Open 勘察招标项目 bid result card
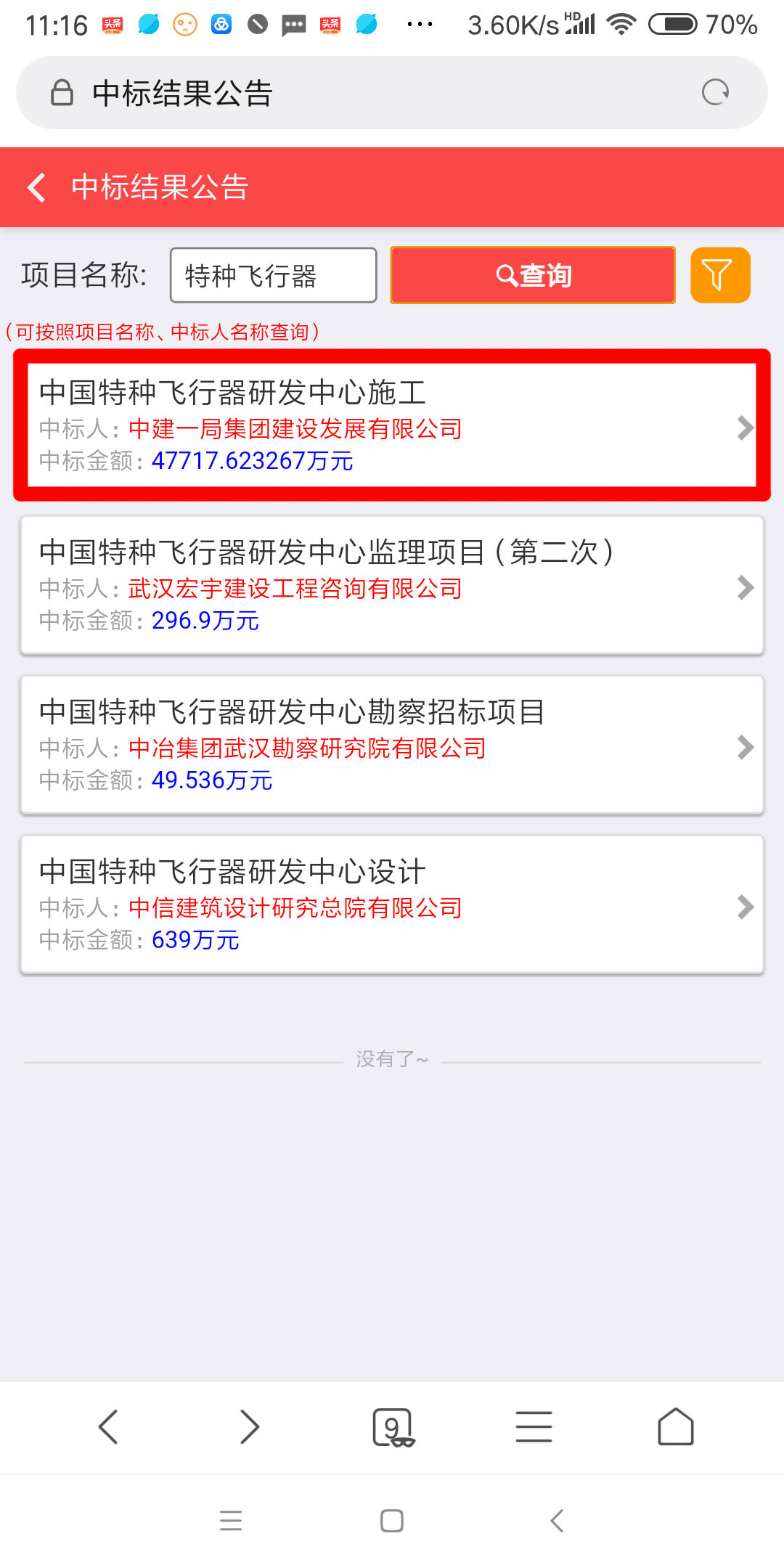Image resolution: width=784 pixels, height=1568 pixels. click(x=392, y=745)
